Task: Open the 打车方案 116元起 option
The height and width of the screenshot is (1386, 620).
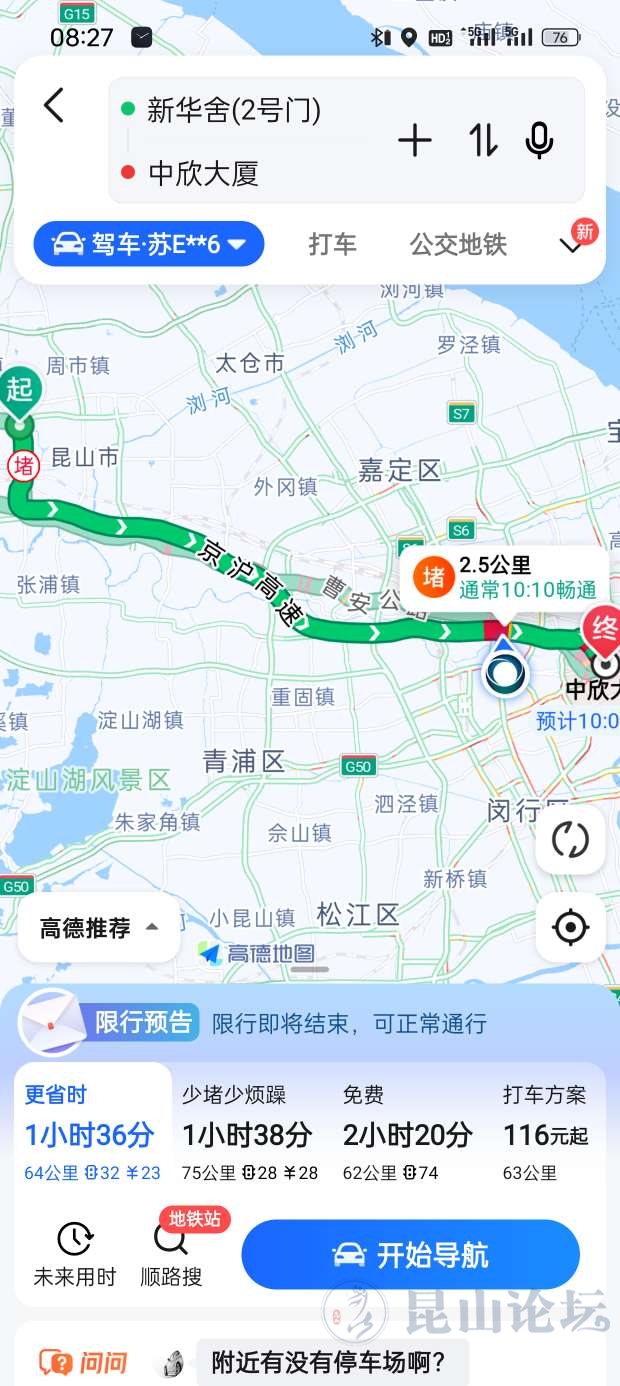Action: point(545,1134)
